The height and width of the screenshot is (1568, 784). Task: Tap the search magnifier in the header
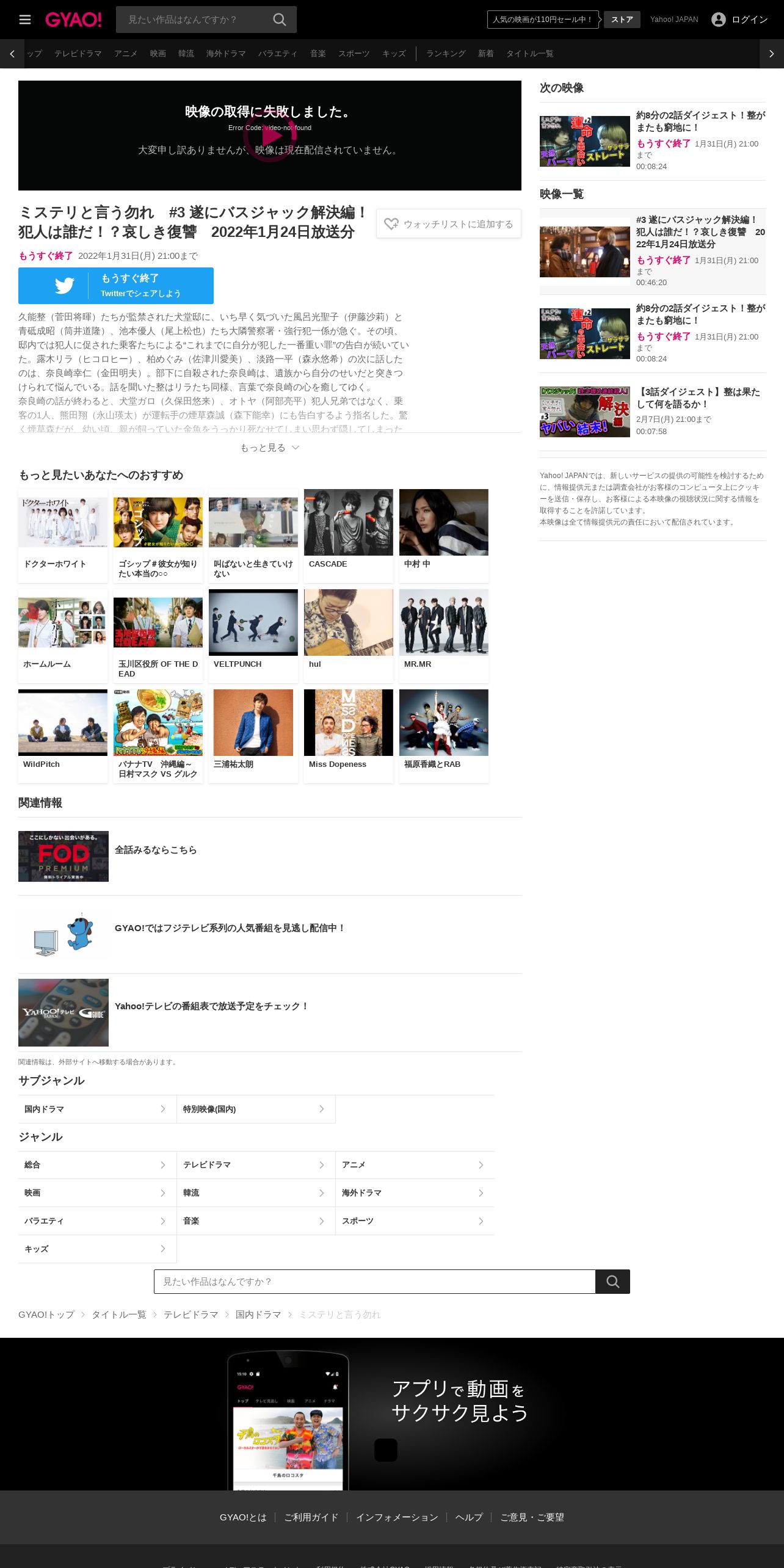[x=280, y=20]
